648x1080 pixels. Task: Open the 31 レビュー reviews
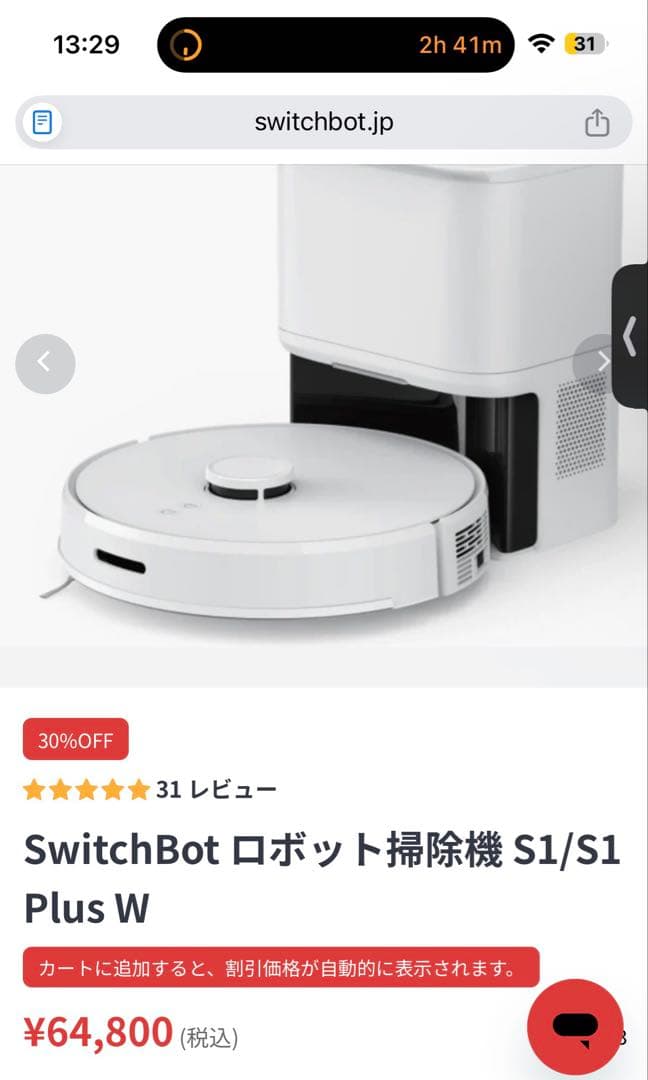[215, 790]
